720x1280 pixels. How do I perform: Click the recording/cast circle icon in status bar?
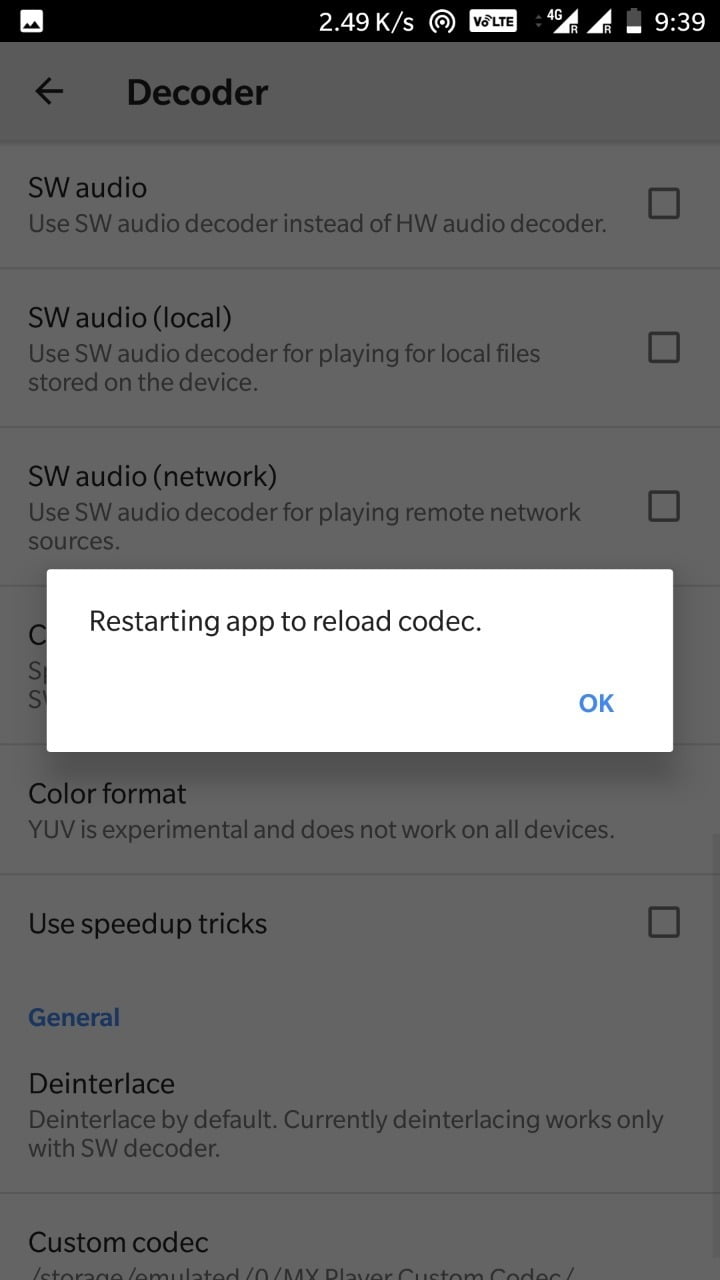[x=441, y=20]
